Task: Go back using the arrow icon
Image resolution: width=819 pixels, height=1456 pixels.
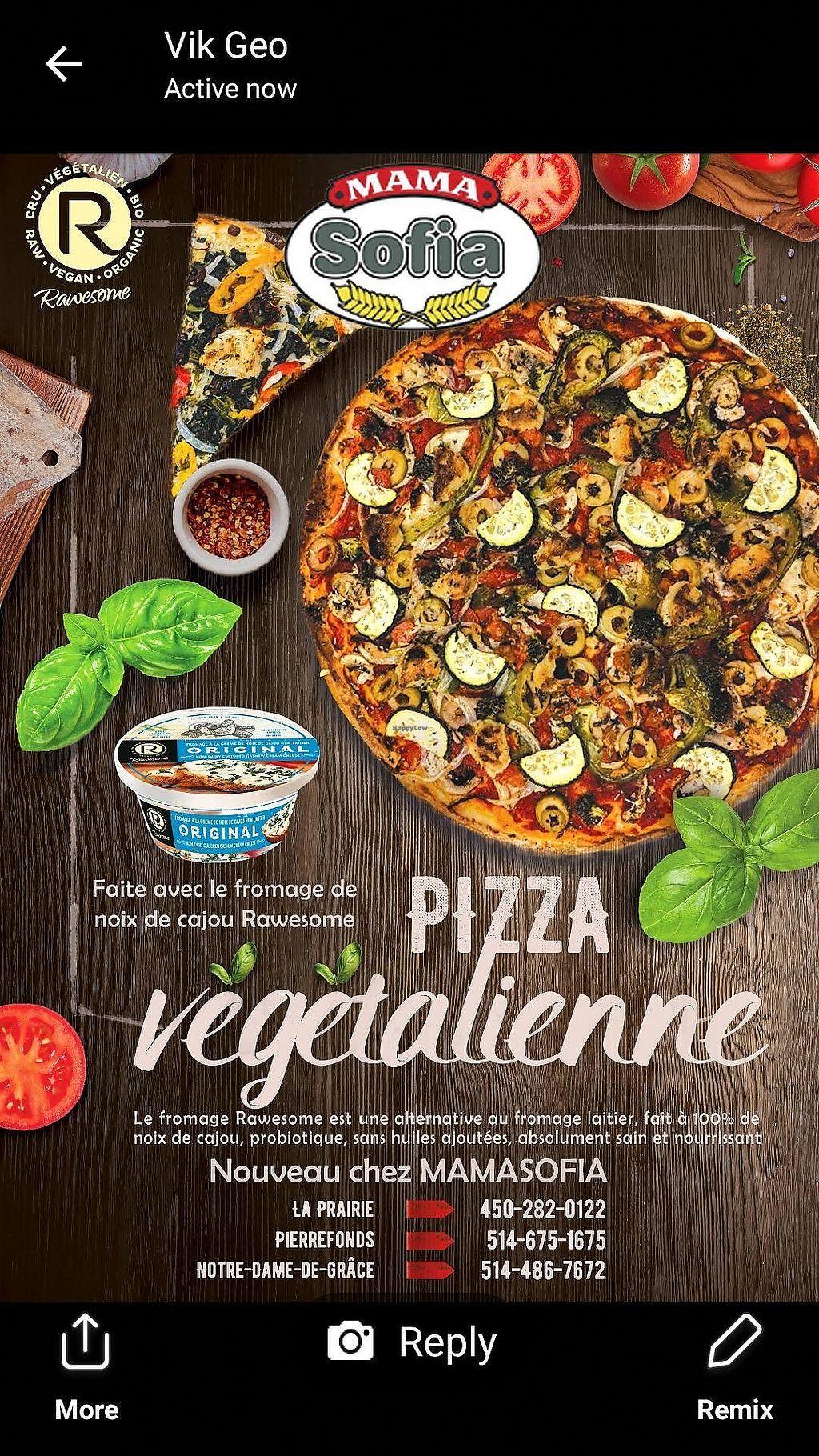Action: pyautogui.click(x=64, y=64)
